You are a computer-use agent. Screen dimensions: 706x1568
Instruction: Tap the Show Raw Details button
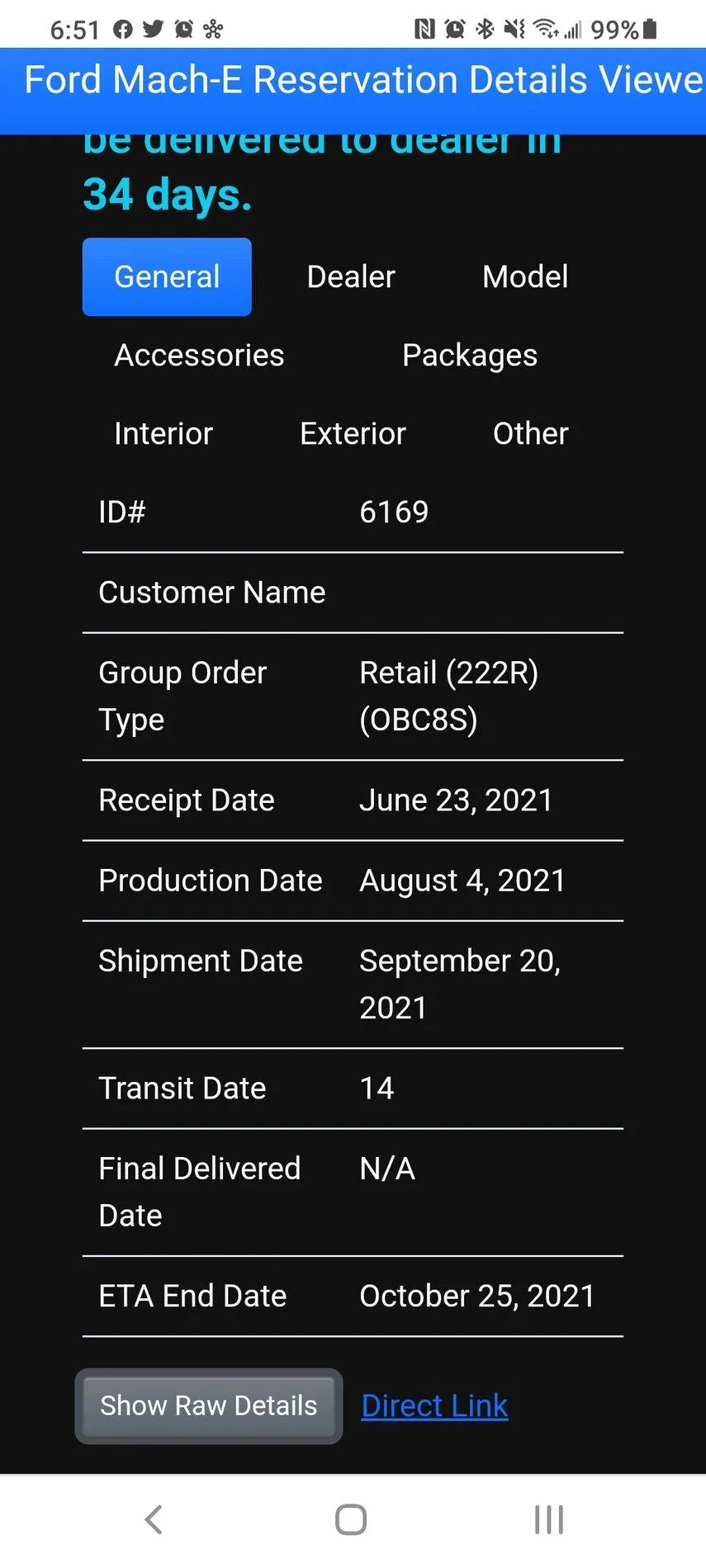point(209,1405)
